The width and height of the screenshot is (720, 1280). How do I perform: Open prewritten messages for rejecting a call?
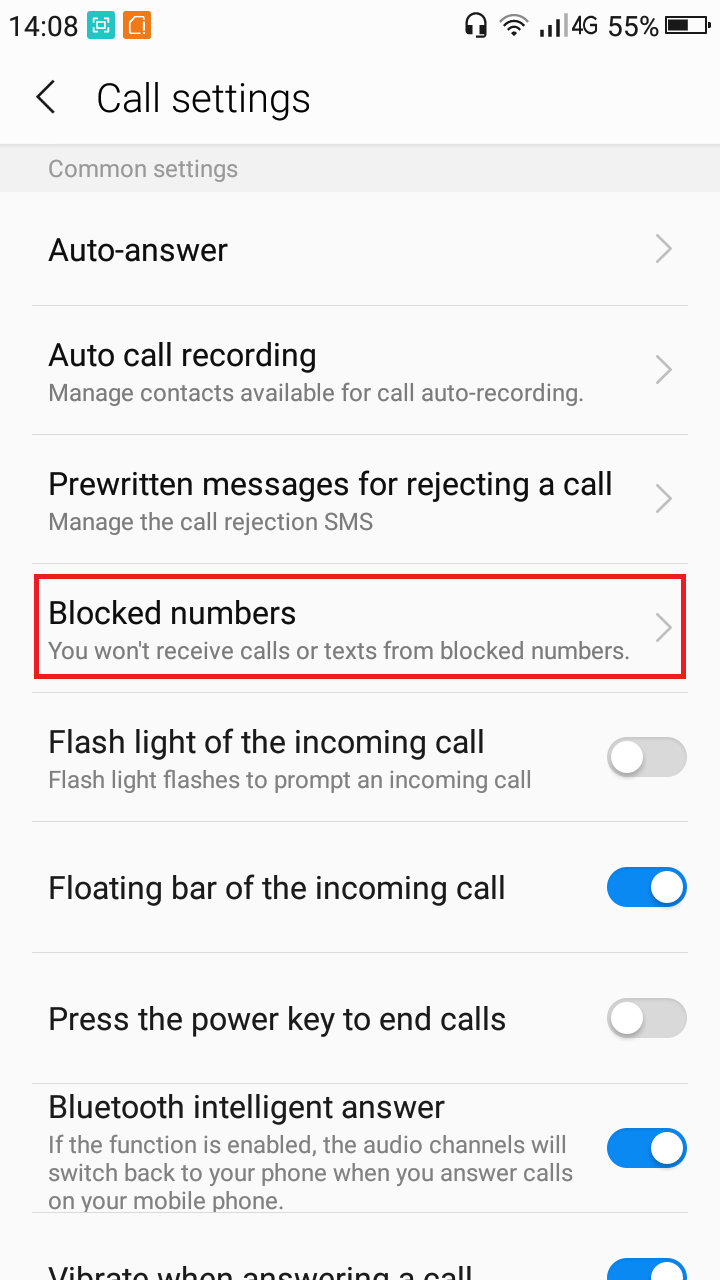coord(360,499)
